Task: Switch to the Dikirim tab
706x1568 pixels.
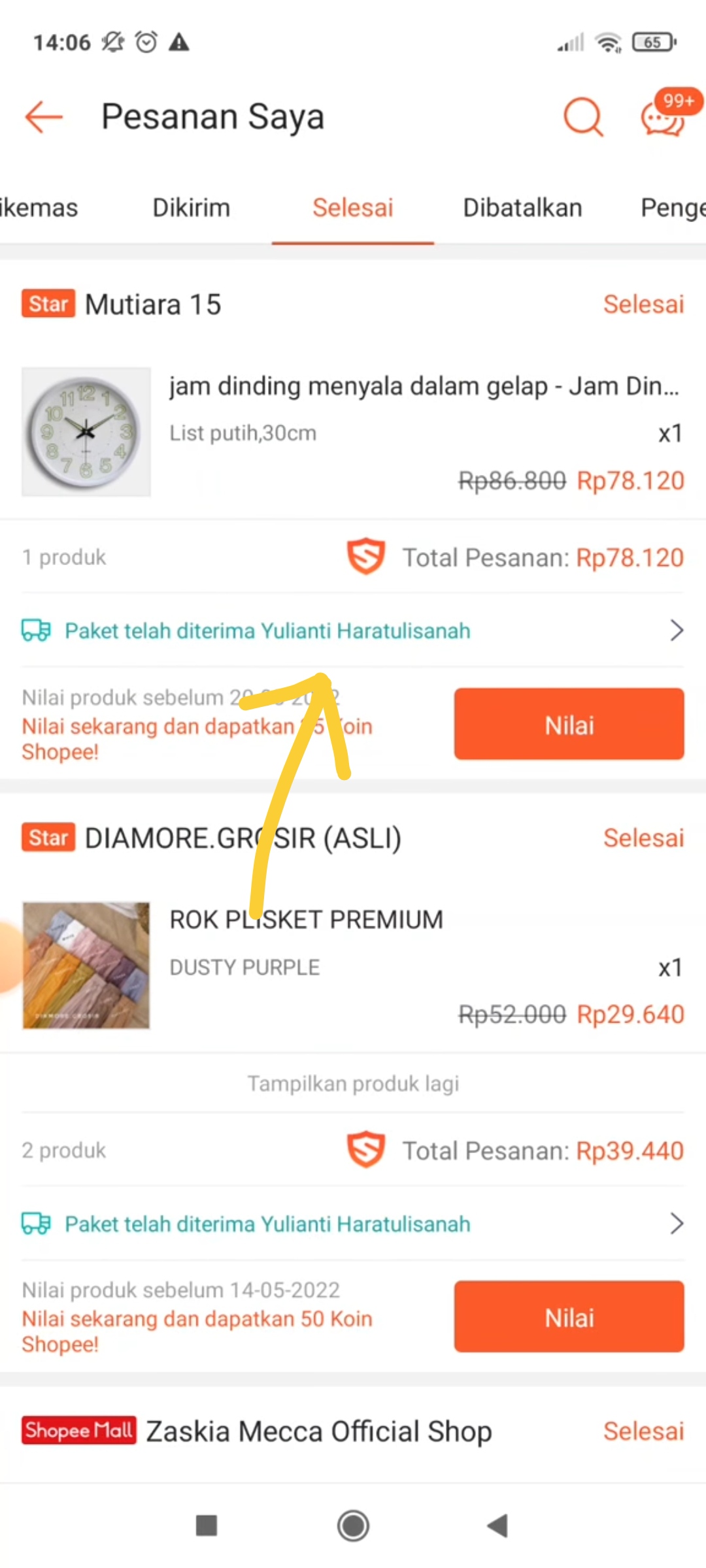Action: click(190, 207)
